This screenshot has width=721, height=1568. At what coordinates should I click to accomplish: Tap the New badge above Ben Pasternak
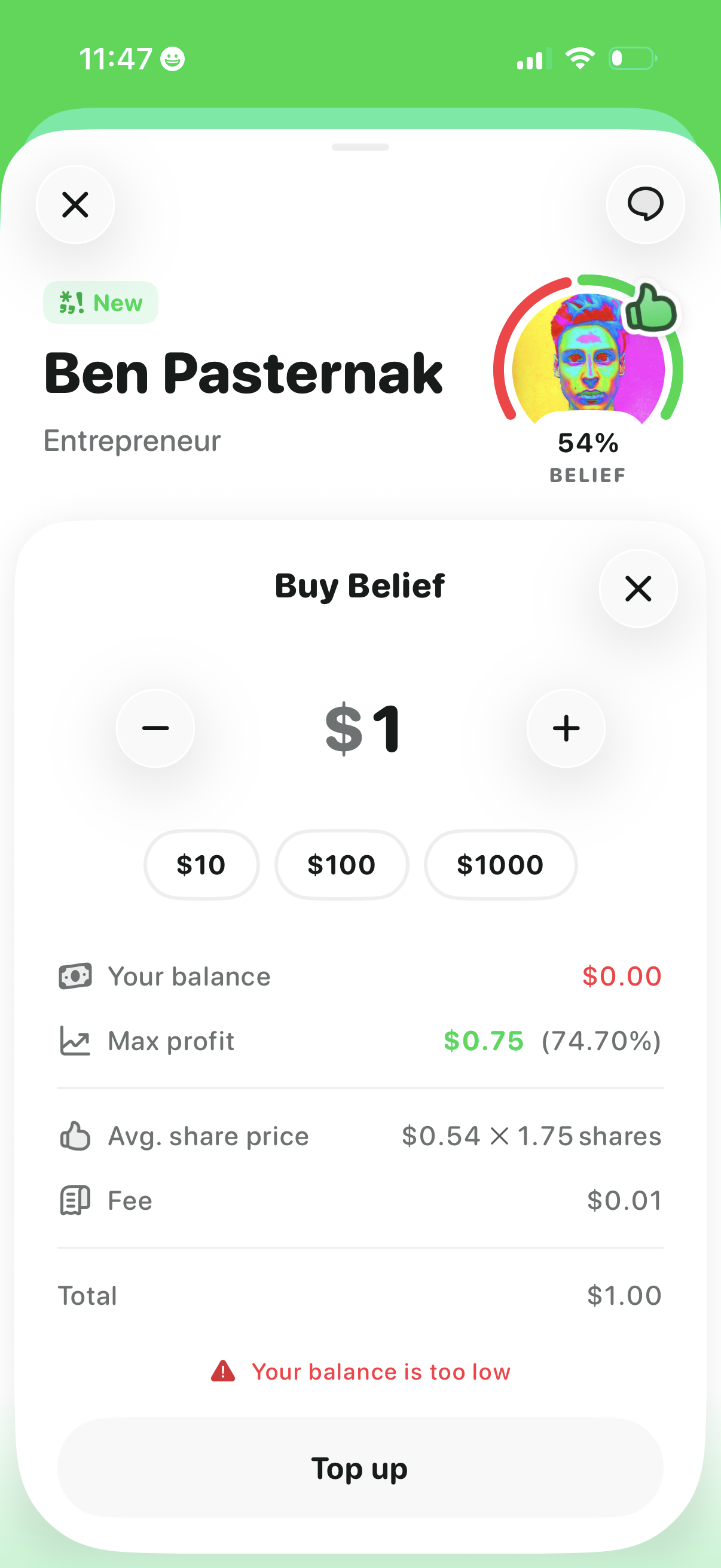(100, 303)
